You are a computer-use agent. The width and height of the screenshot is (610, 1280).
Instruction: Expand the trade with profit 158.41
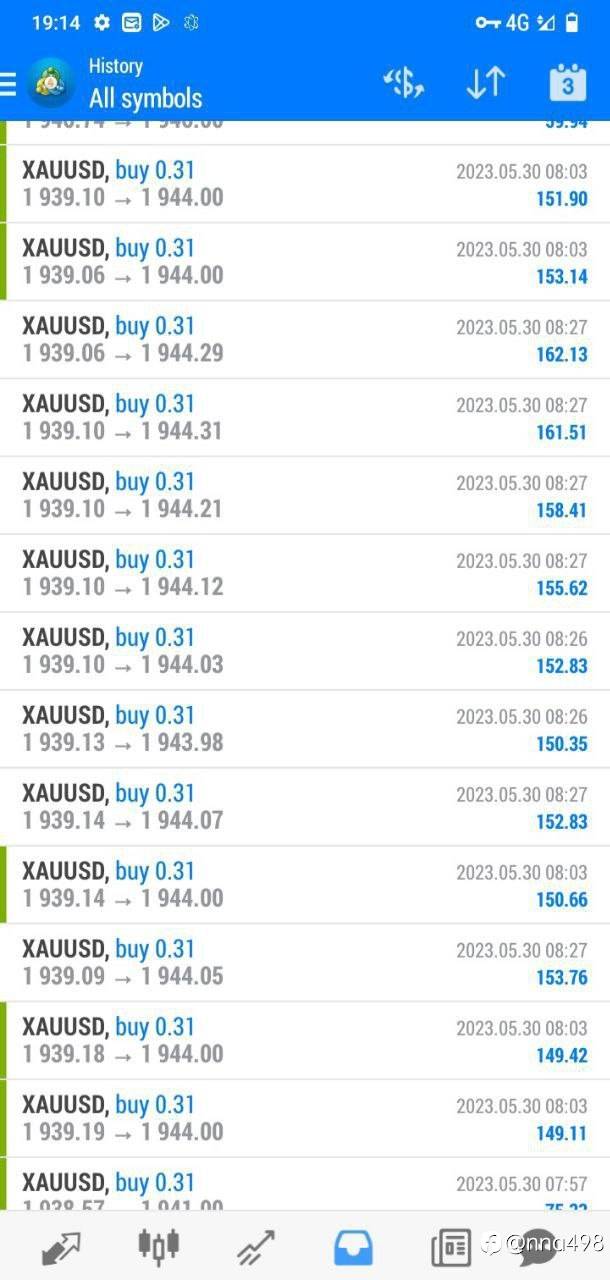pos(305,496)
